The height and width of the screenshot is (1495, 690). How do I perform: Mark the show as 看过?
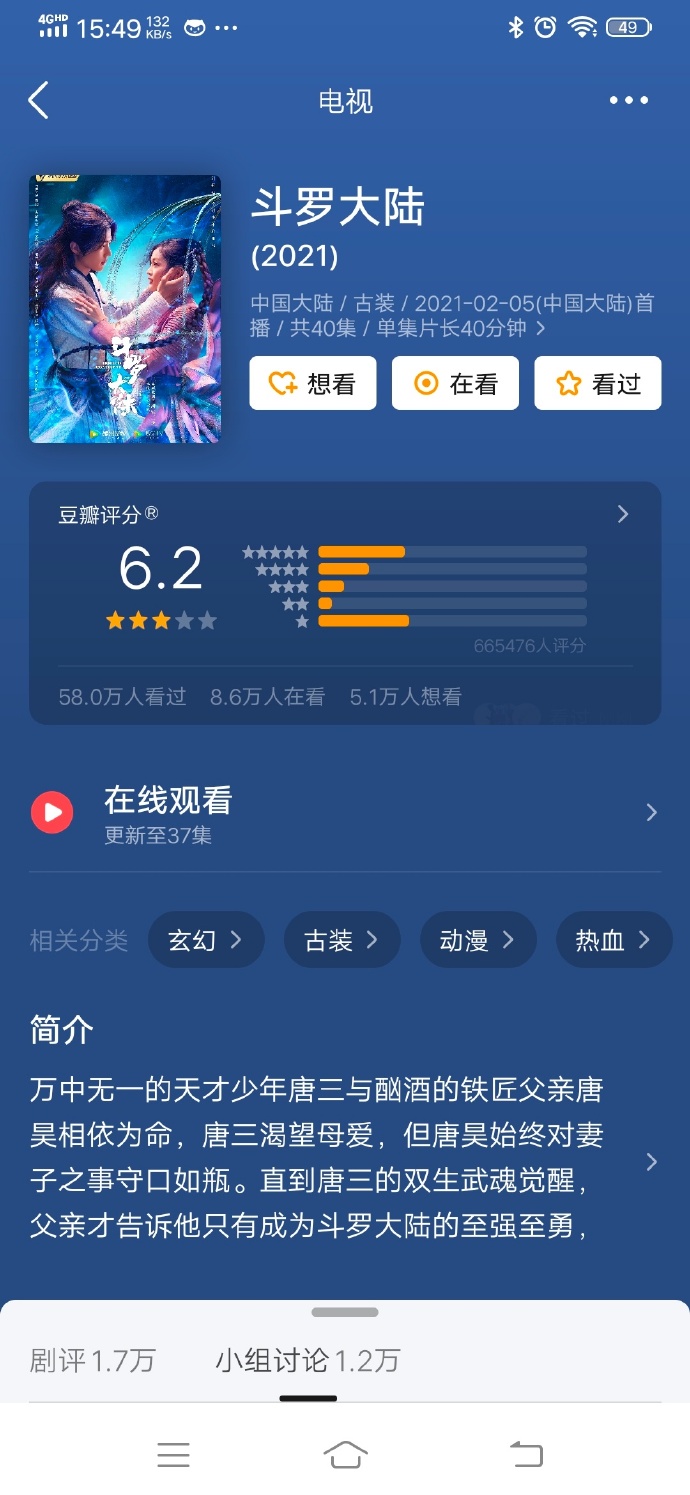597,383
